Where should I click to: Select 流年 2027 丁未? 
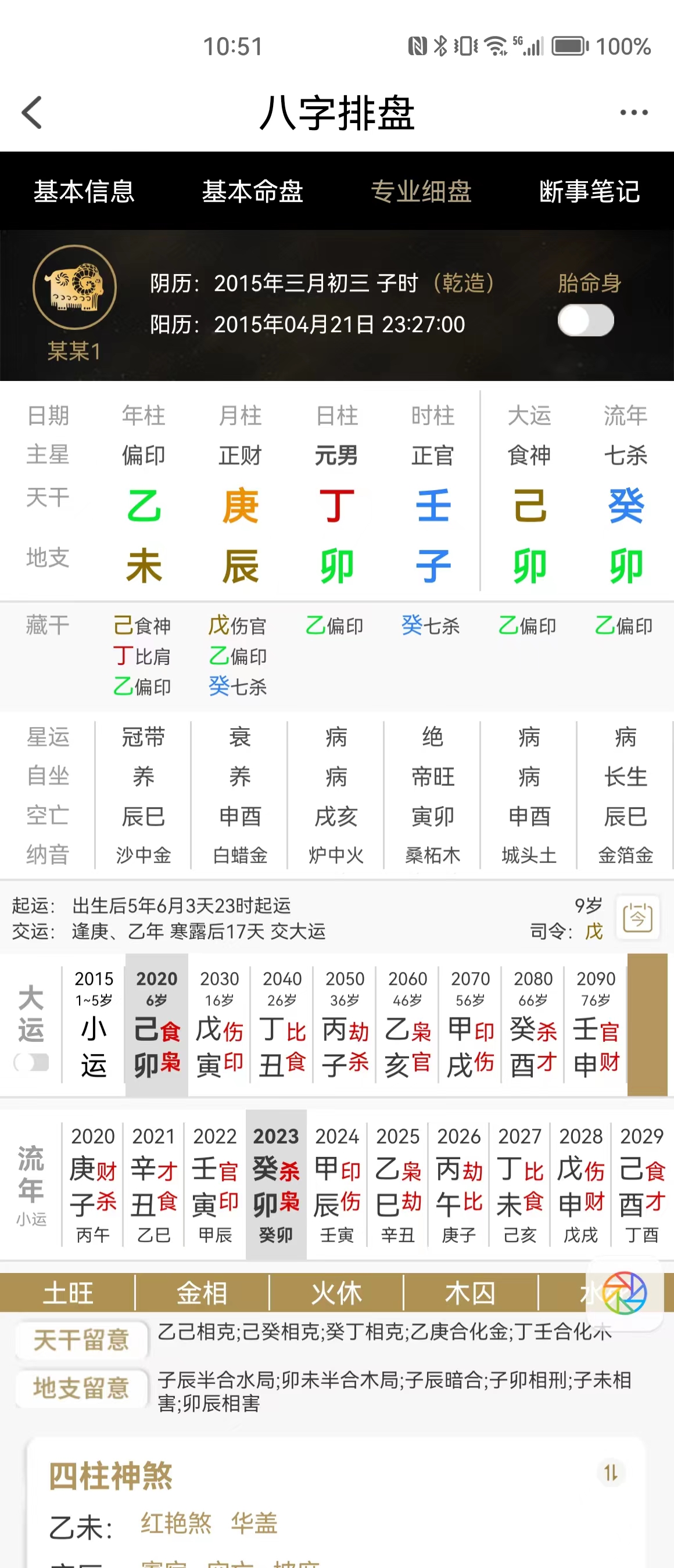tap(520, 1184)
